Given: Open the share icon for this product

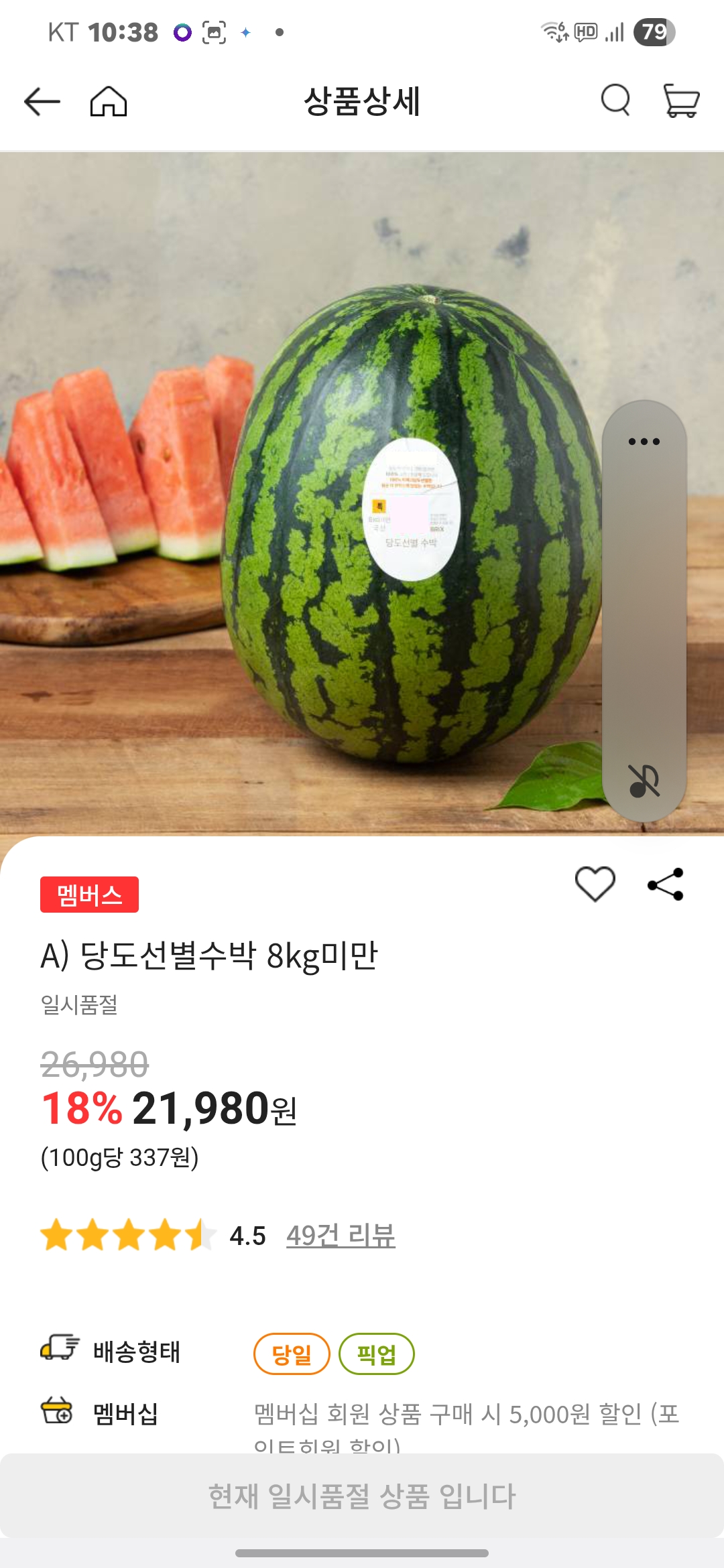Looking at the screenshot, I should (666, 883).
